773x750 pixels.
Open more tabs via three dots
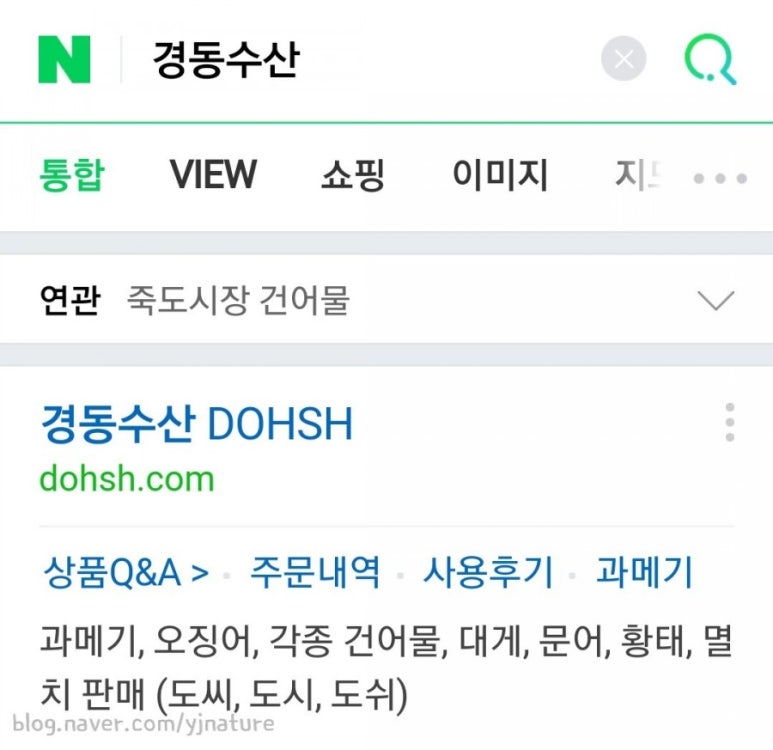click(720, 178)
